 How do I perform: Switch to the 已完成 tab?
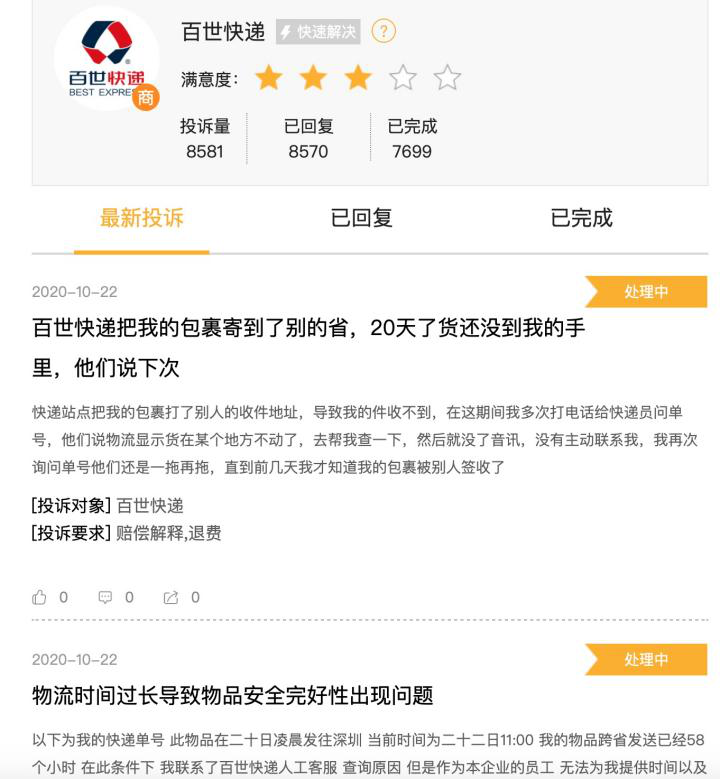581,218
